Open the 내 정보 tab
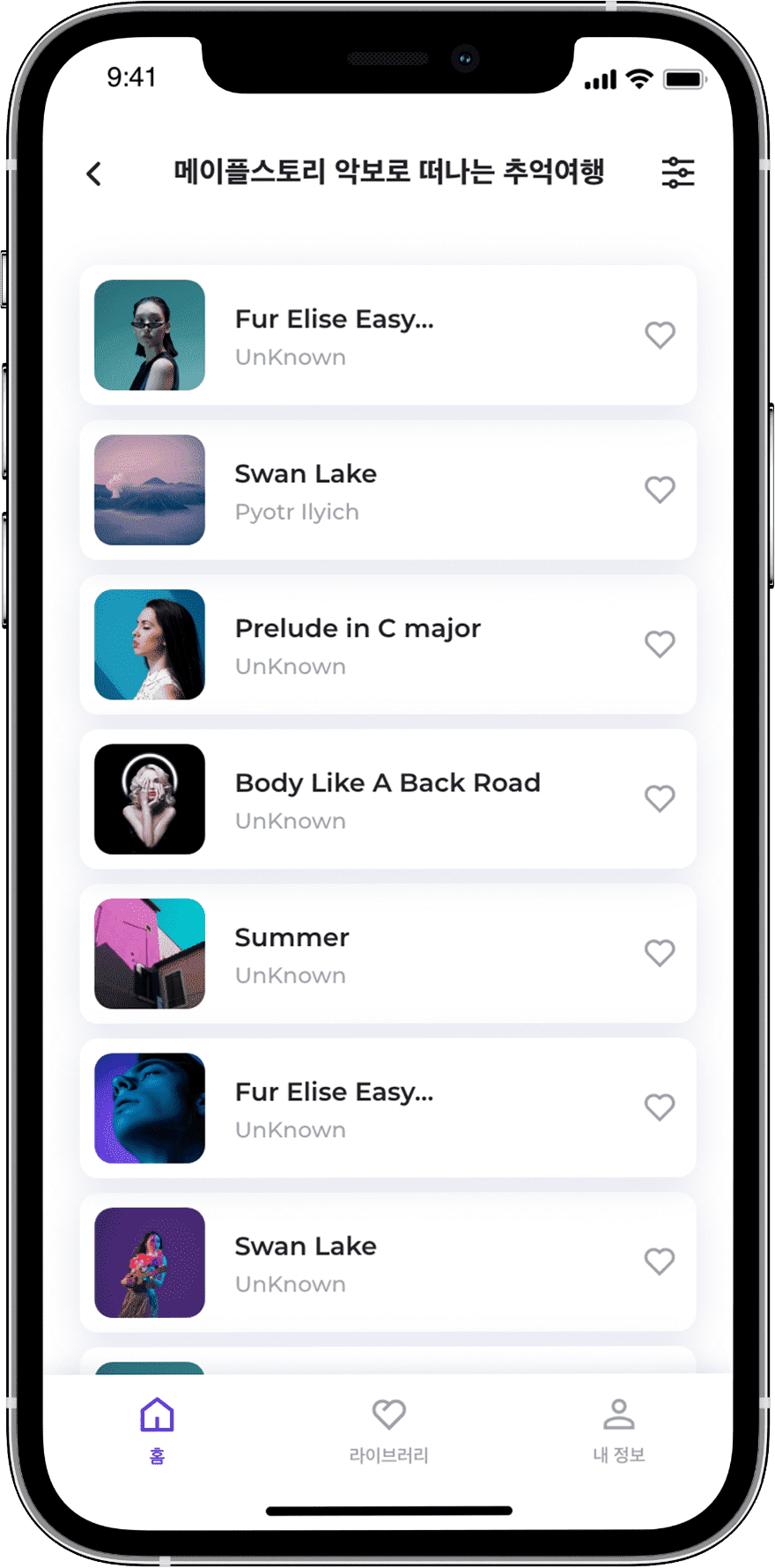 [x=618, y=1431]
